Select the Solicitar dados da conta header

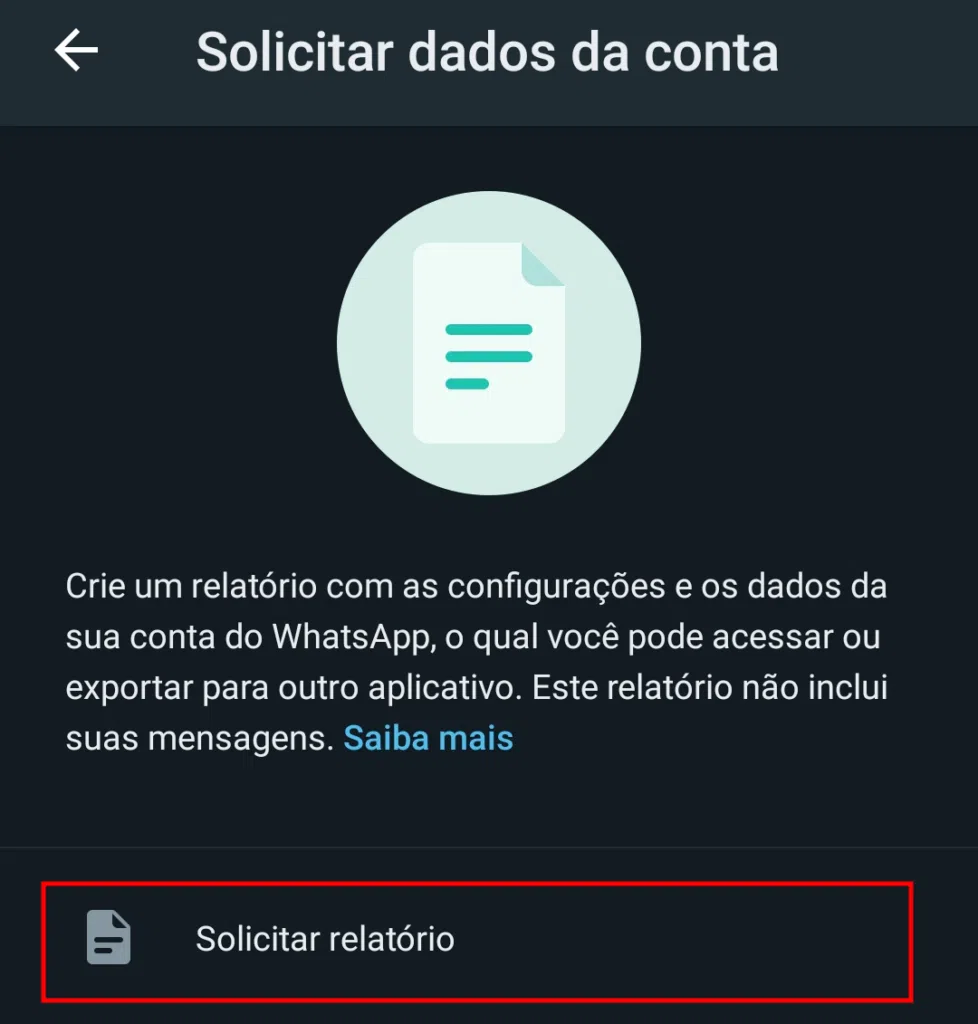pyautogui.click(x=488, y=52)
